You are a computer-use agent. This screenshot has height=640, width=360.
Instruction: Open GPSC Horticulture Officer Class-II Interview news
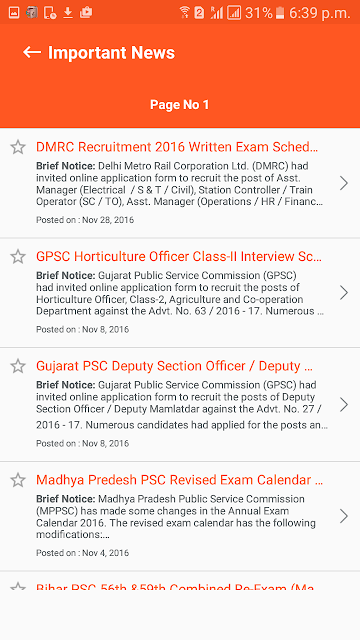coord(180,293)
